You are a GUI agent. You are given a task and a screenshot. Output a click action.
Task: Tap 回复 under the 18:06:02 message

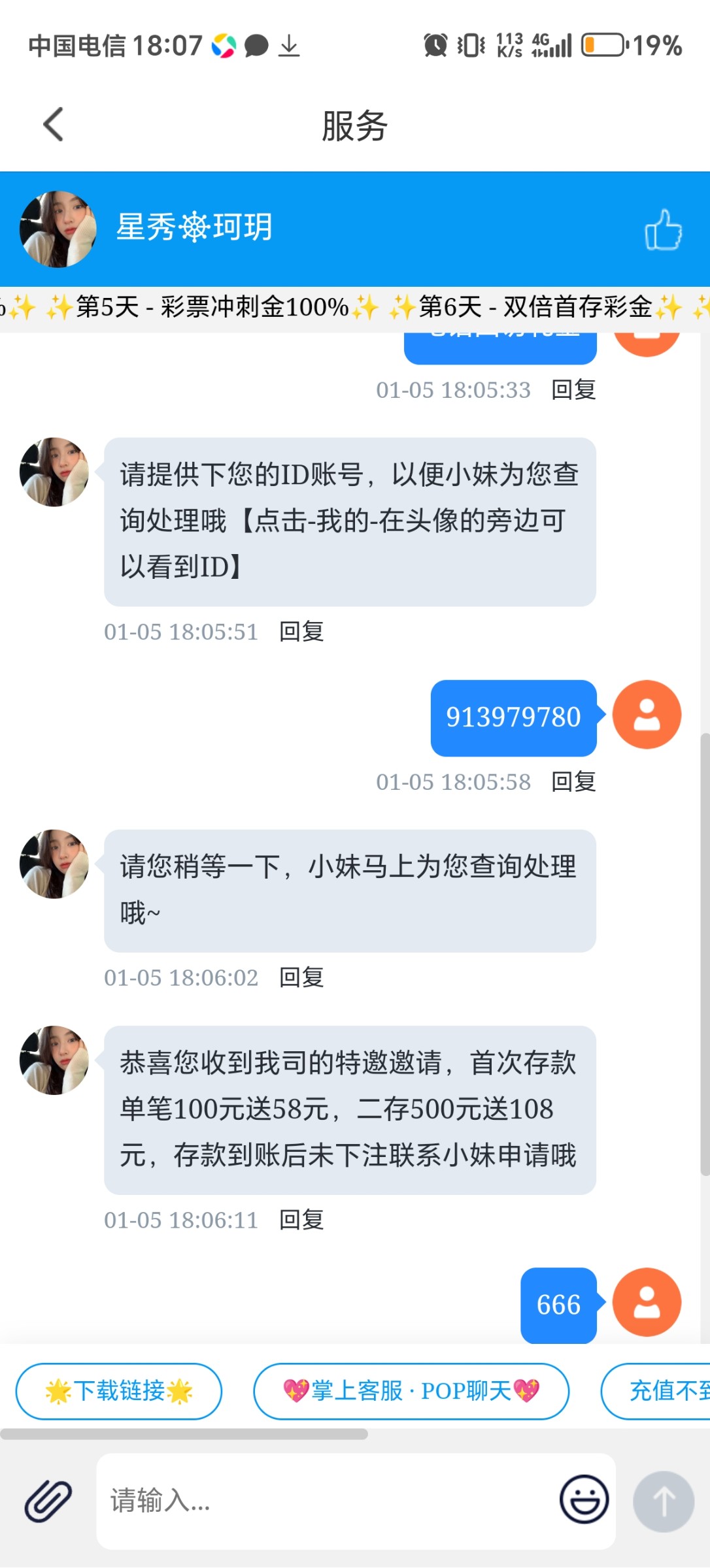[x=301, y=978]
